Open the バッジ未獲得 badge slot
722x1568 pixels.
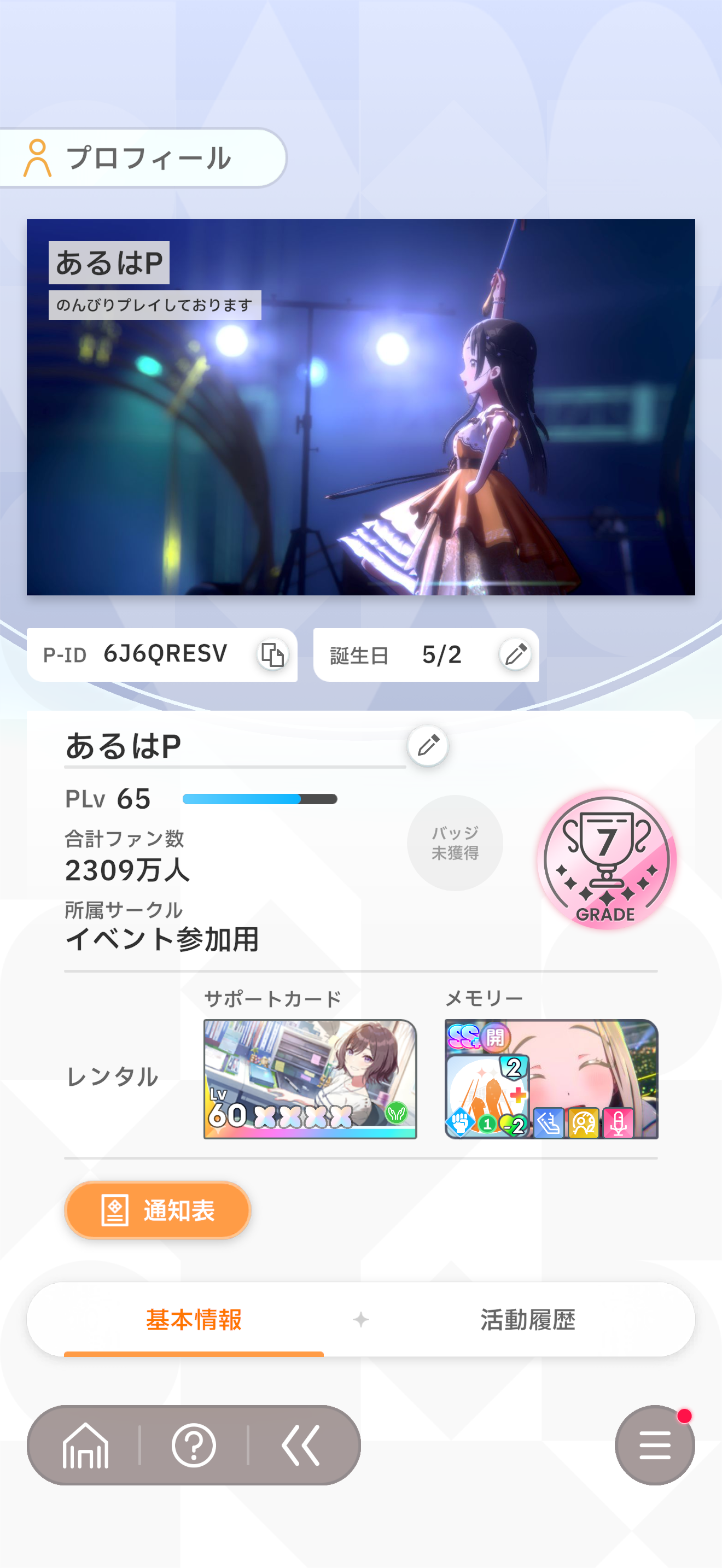point(455,843)
